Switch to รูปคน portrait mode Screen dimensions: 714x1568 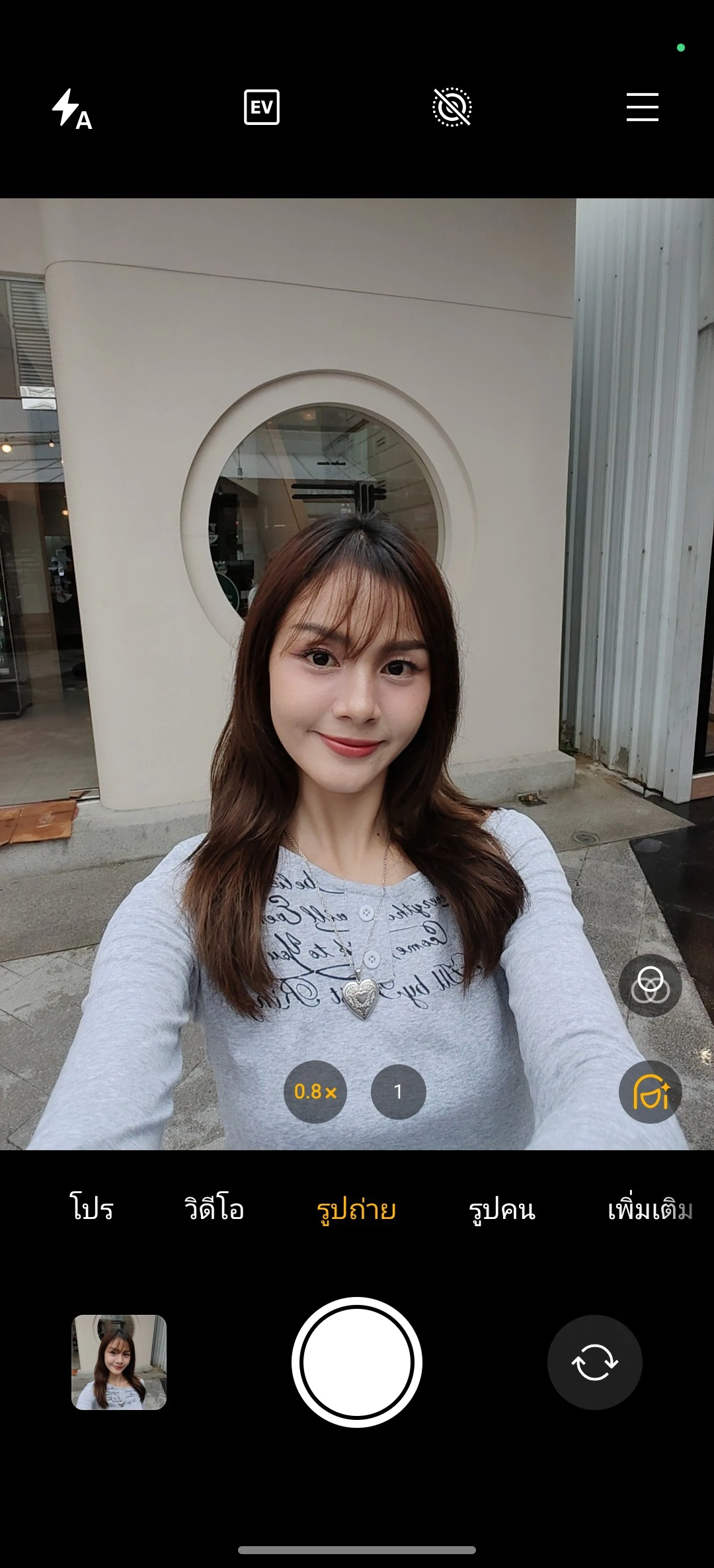[x=502, y=1209]
